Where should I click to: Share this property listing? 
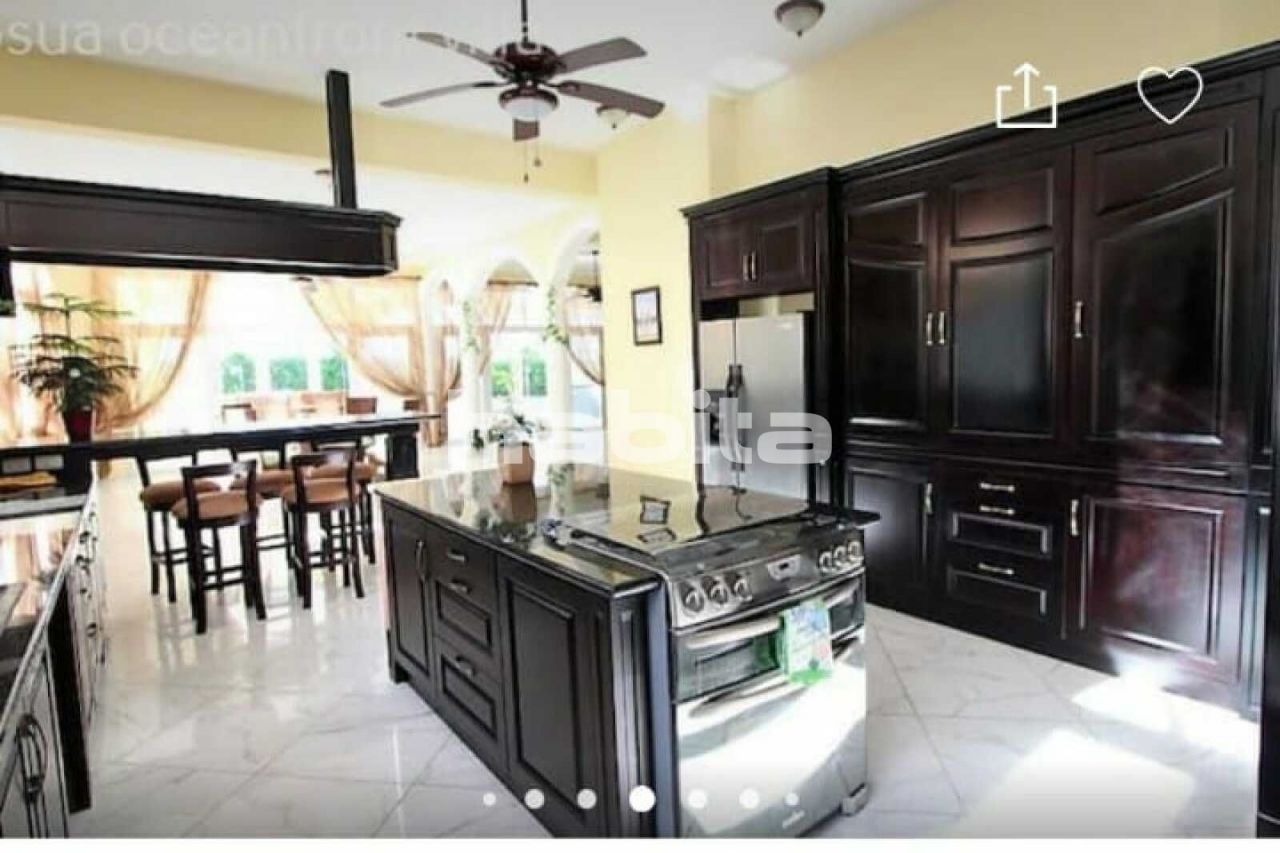[x=1026, y=97]
